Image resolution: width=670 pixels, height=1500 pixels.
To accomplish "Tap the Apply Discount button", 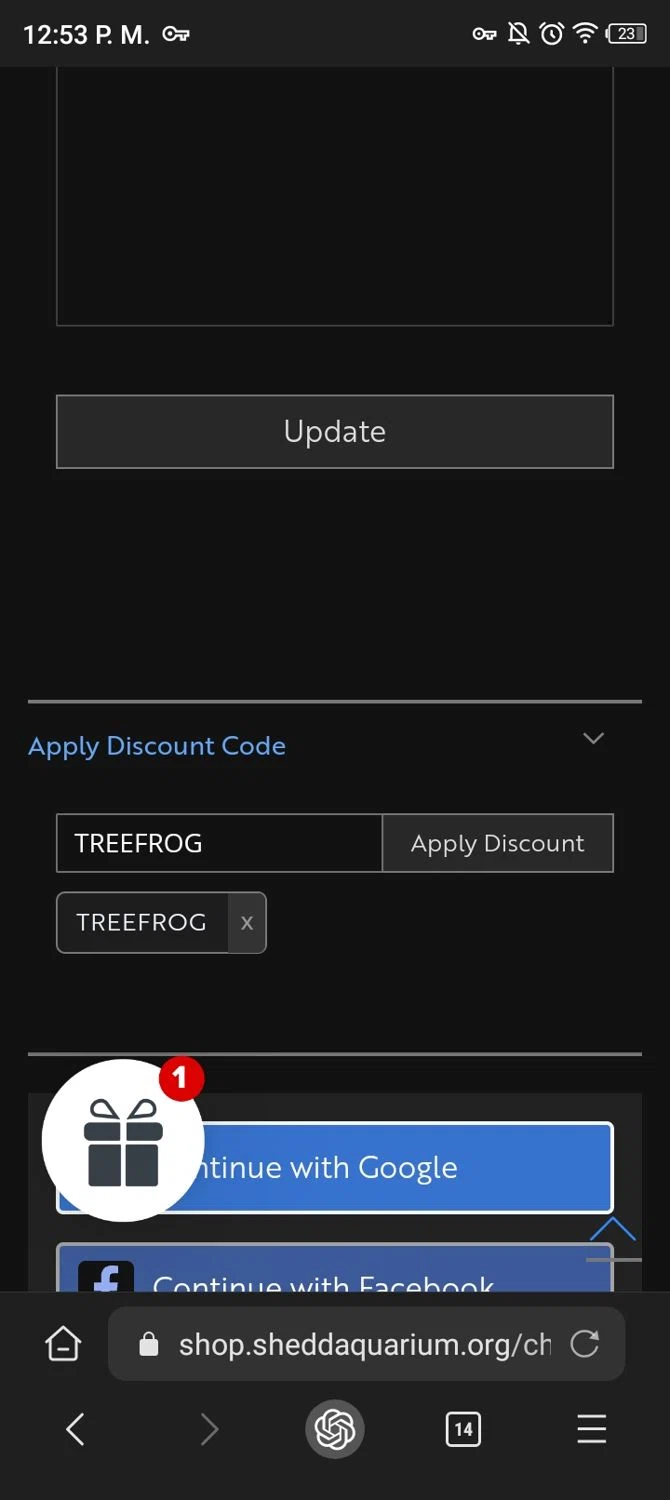I will tap(497, 843).
